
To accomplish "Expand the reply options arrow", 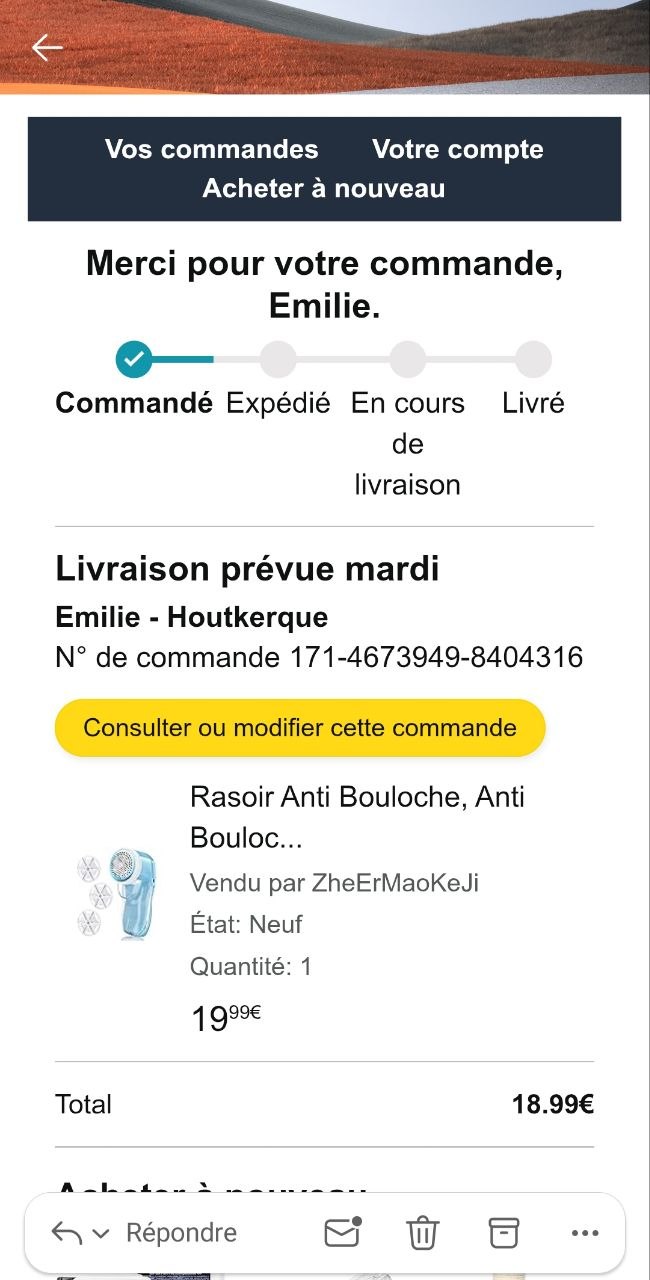I will tap(101, 1234).
